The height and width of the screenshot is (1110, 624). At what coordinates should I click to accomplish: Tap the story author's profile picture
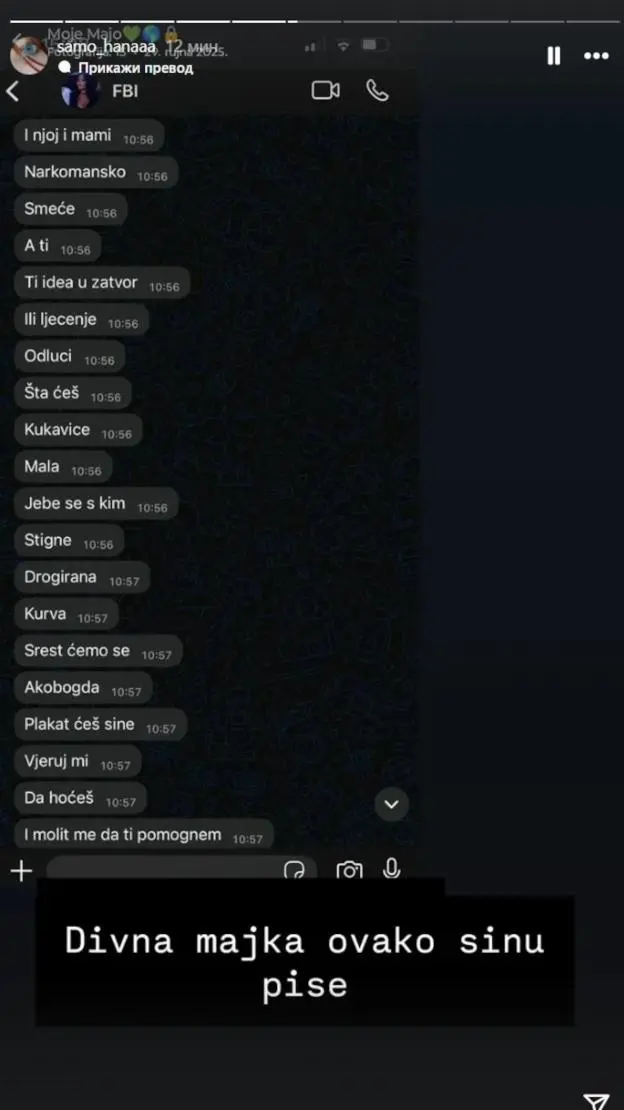pos(28,54)
